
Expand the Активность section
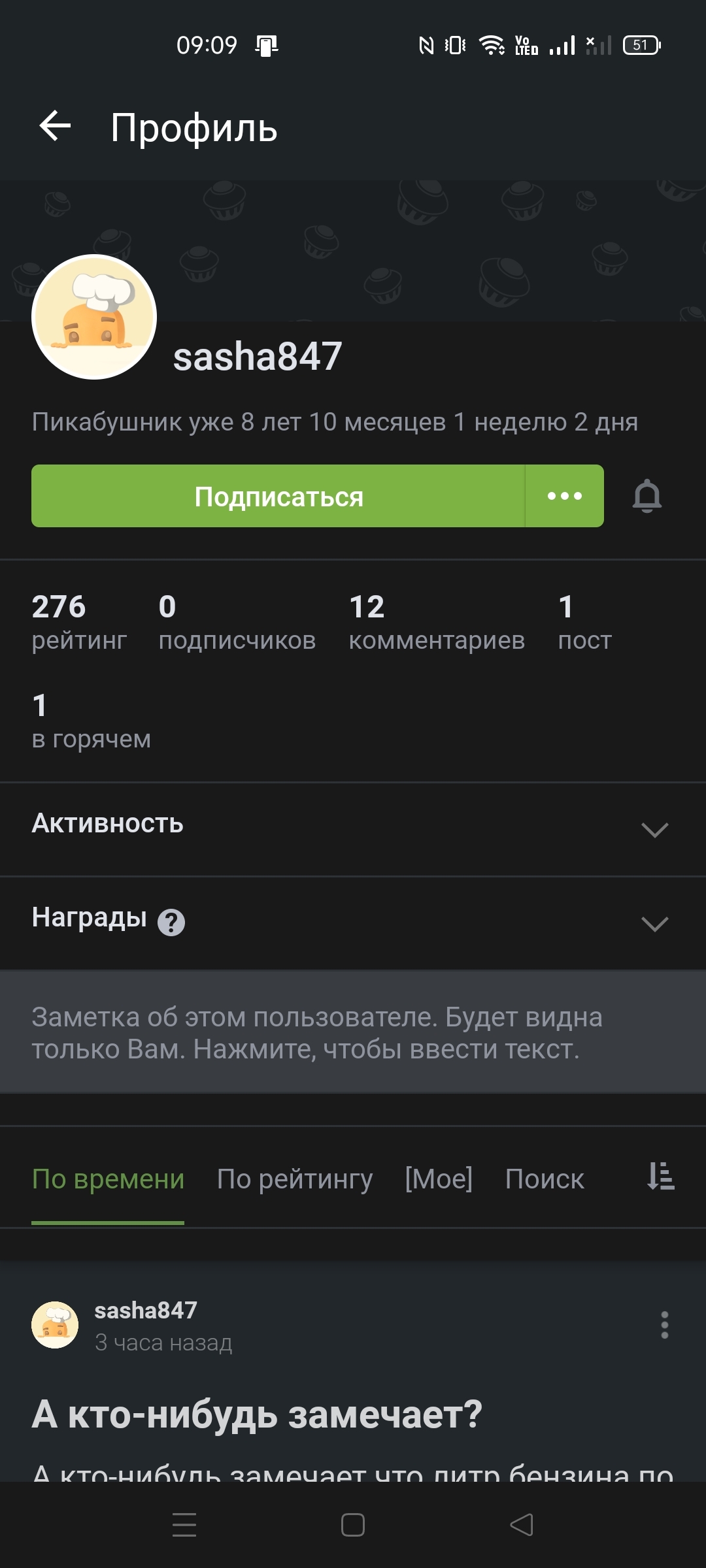tap(654, 829)
